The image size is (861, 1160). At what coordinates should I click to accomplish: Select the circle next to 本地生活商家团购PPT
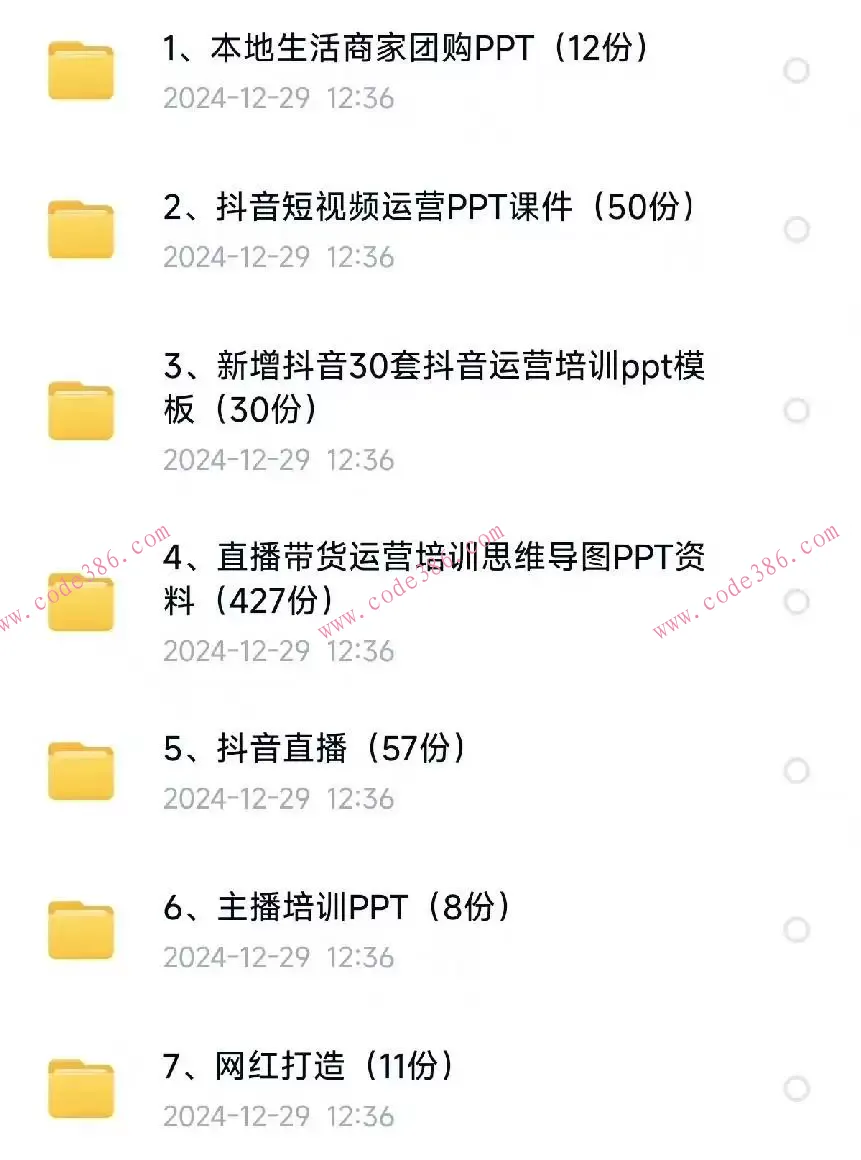[x=797, y=70]
